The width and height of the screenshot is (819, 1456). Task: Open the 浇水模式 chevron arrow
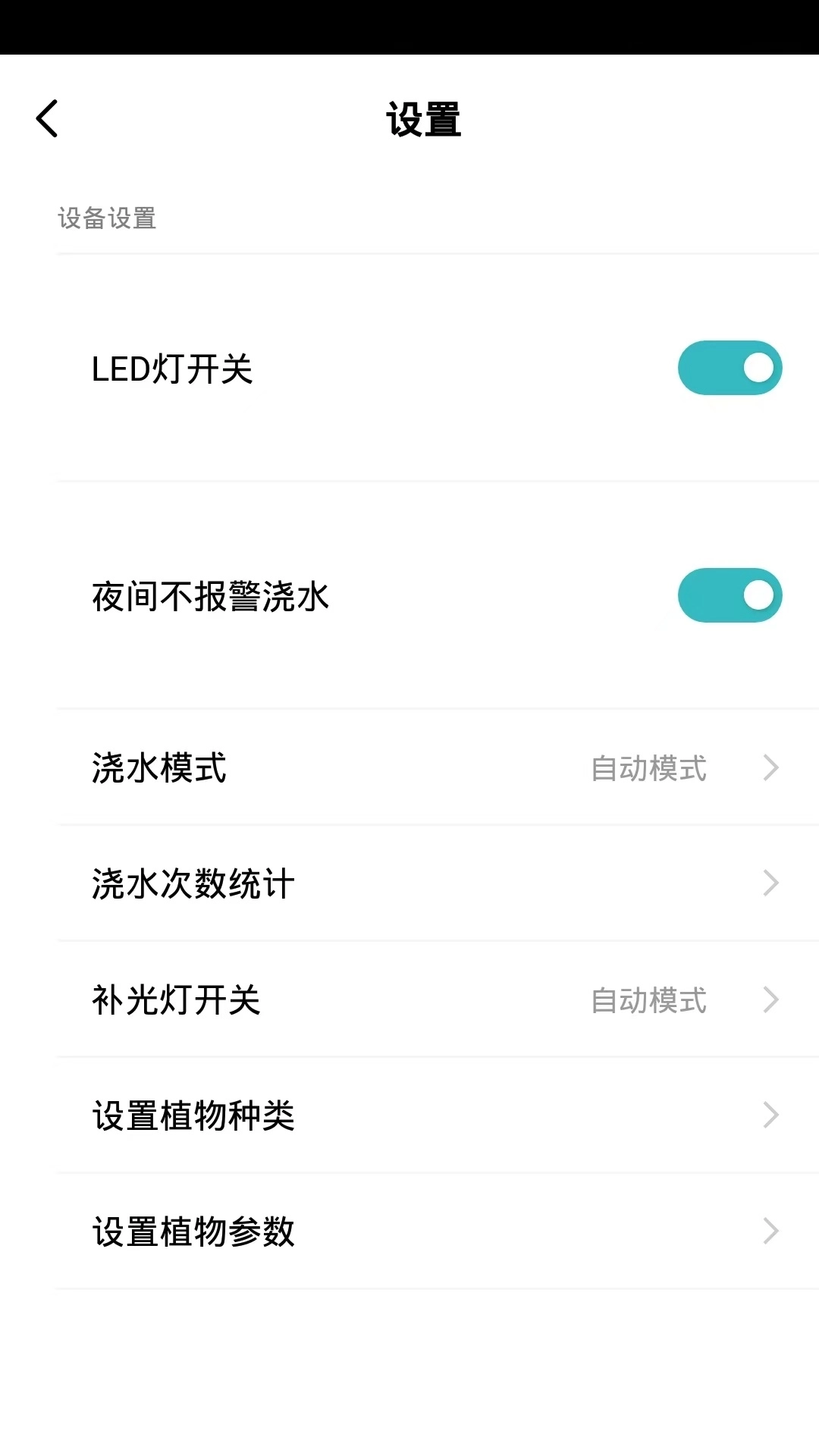(770, 769)
